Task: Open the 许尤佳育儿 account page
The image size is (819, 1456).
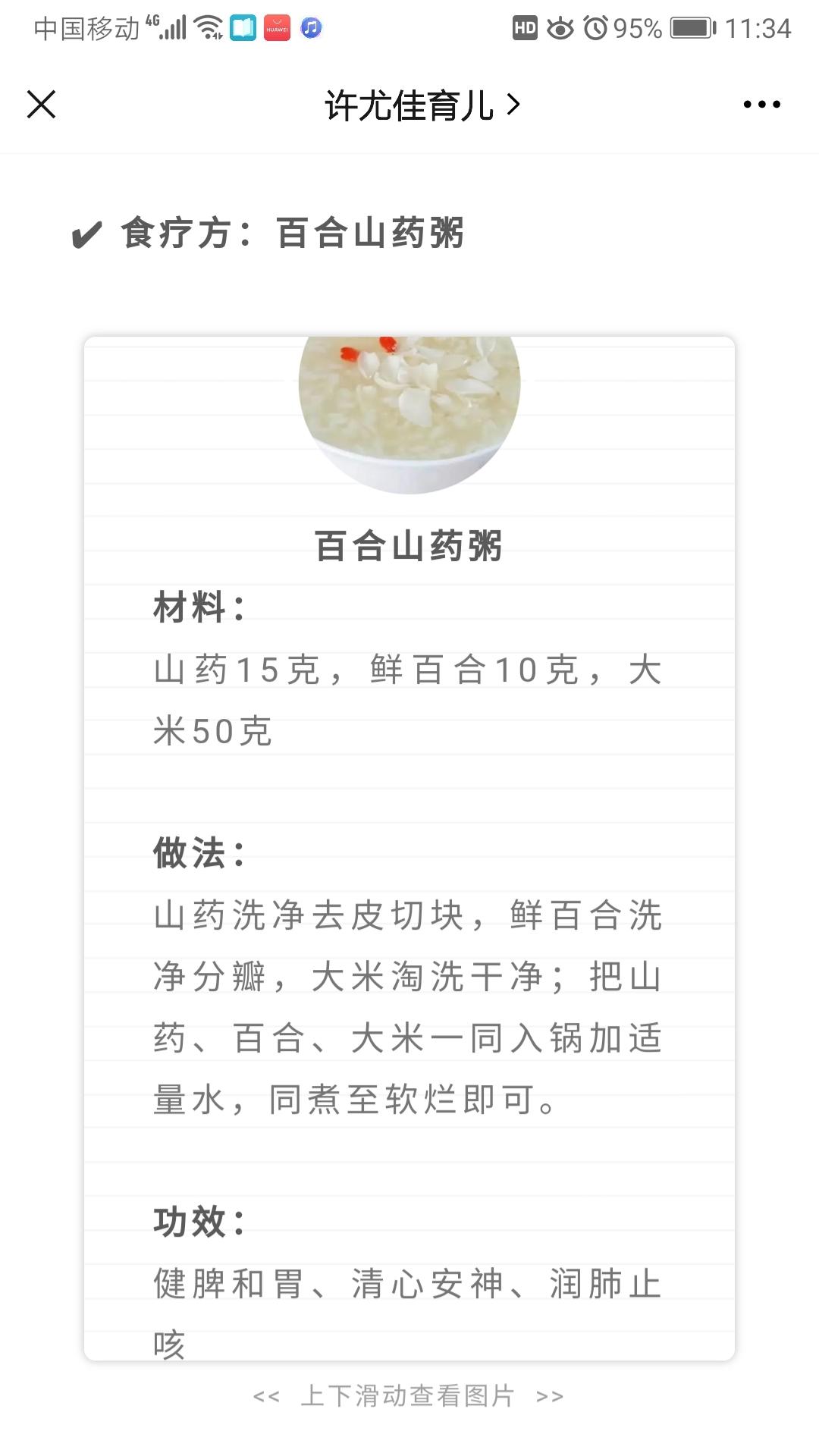Action: (x=422, y=105)
